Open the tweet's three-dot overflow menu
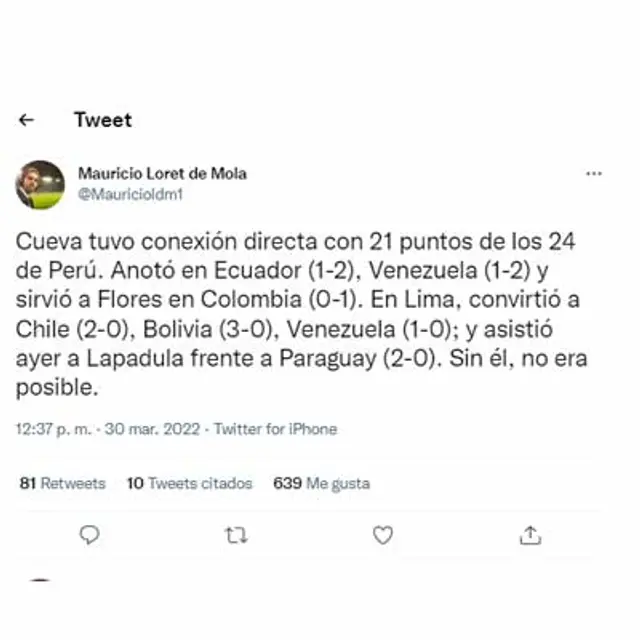Viewport: 640px width, 640px height. pyautogui.click(x=594, y=174)
